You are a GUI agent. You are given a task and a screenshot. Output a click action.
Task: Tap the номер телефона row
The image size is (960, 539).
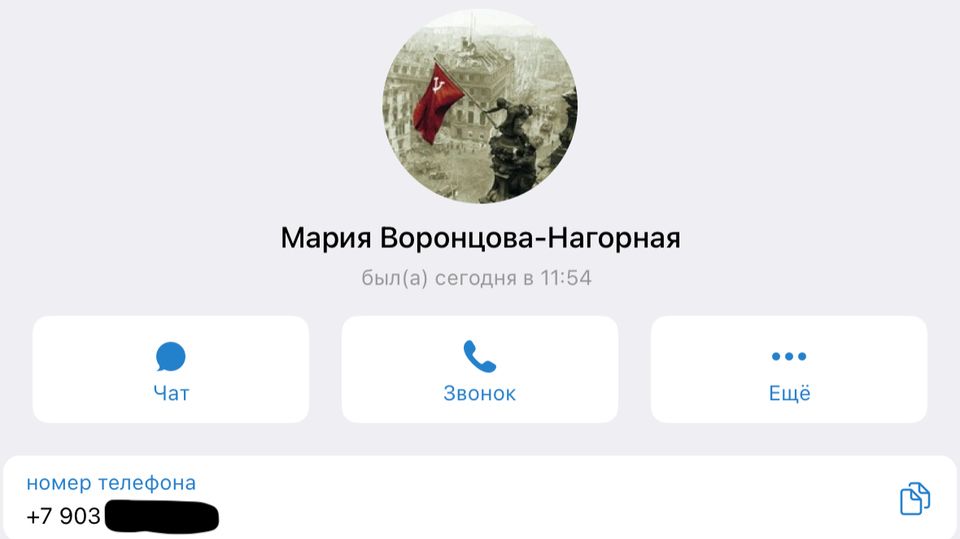click(x=400, y=498)
